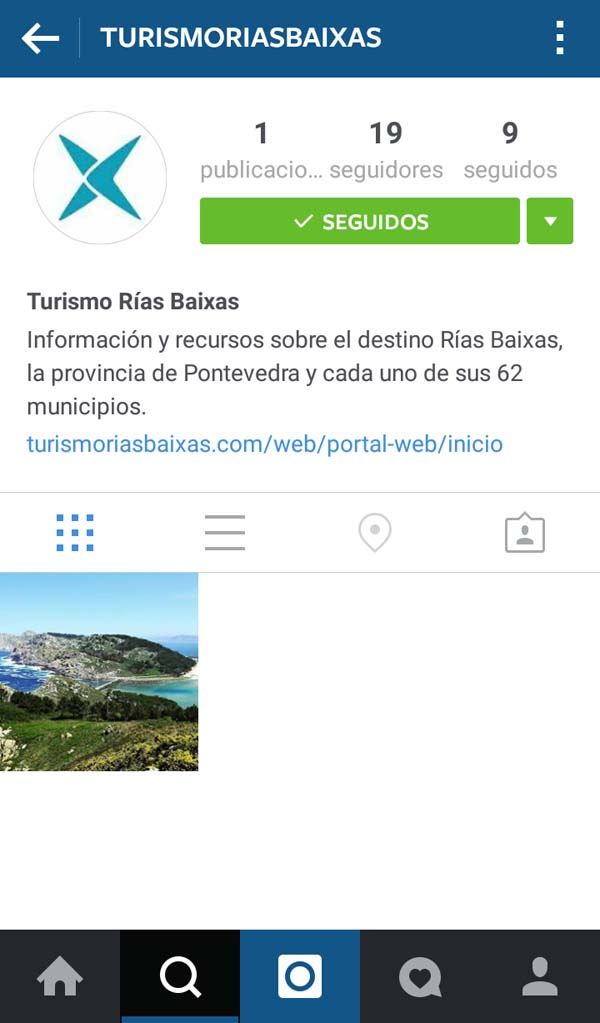Open the camera to post
Image resolution: width=600 pixels, height=1023 pixels.
300,977
